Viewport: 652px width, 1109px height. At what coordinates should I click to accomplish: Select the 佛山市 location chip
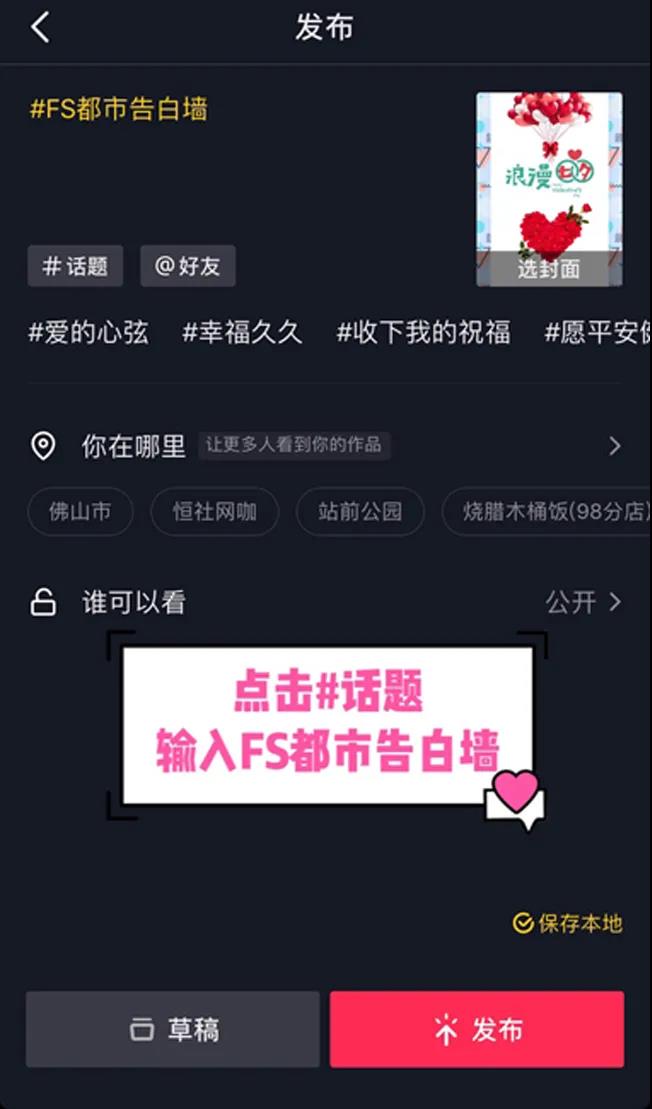80,513
